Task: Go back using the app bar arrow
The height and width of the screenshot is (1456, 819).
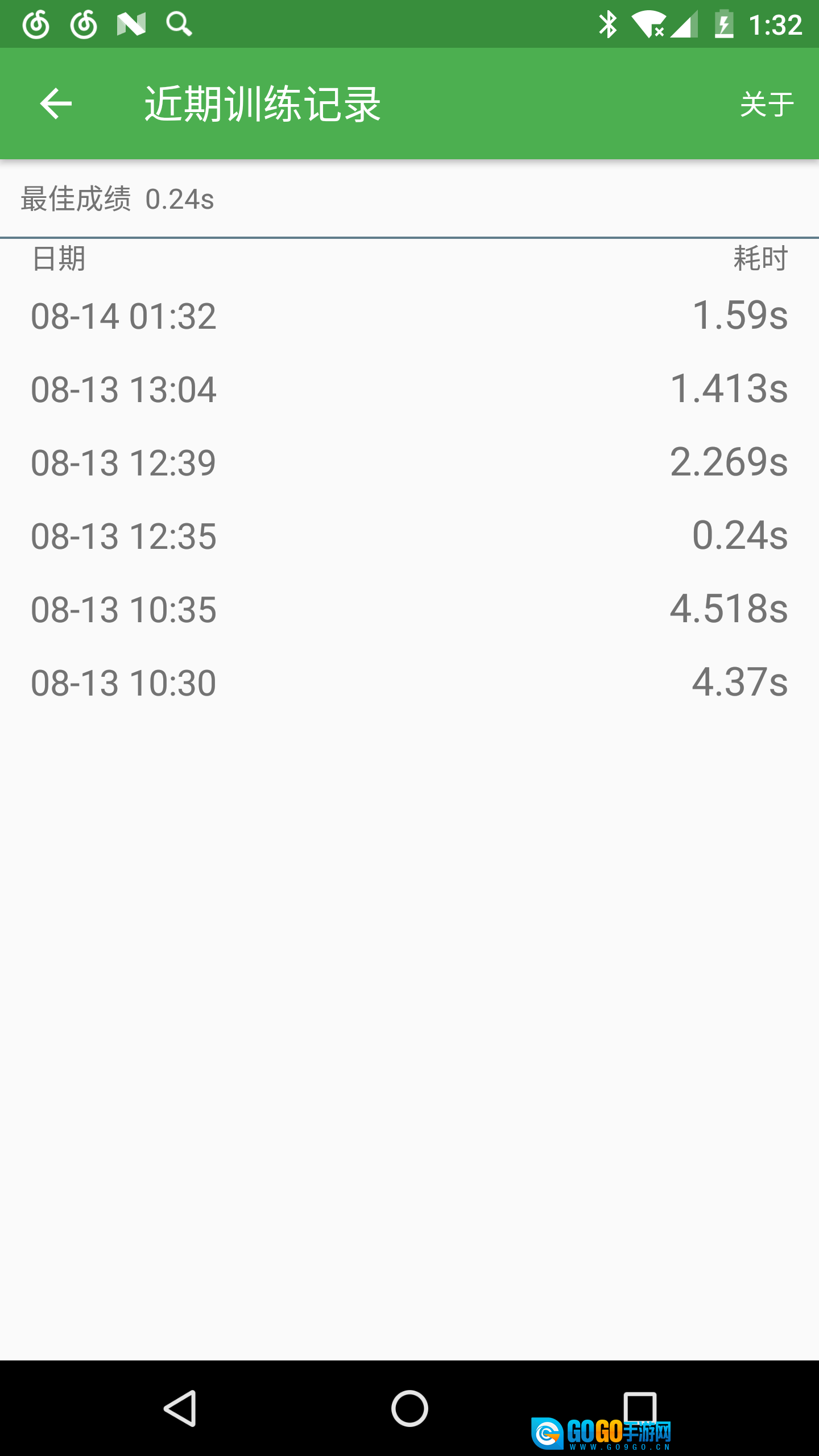Action: coord(56,104)
